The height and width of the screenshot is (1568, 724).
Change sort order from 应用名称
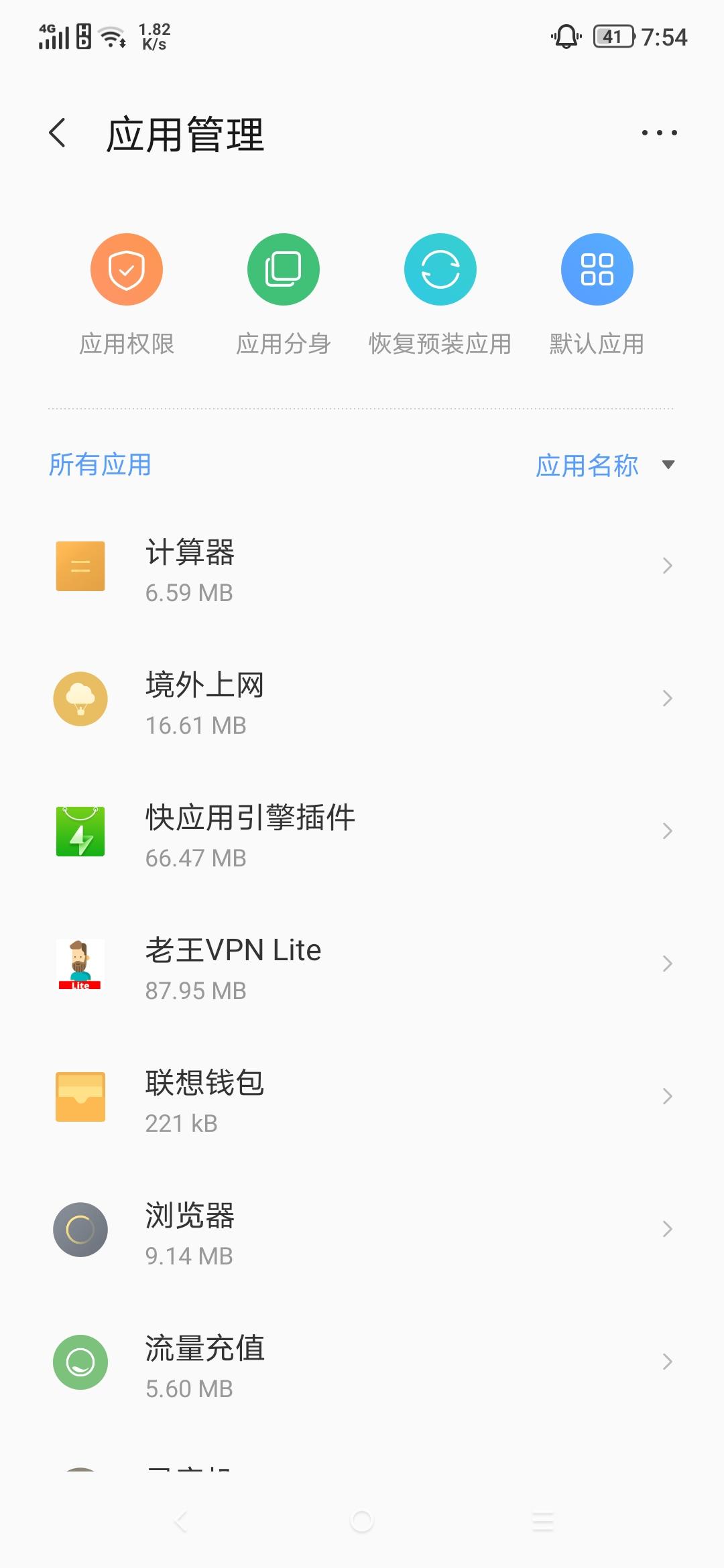pos(603,465)
